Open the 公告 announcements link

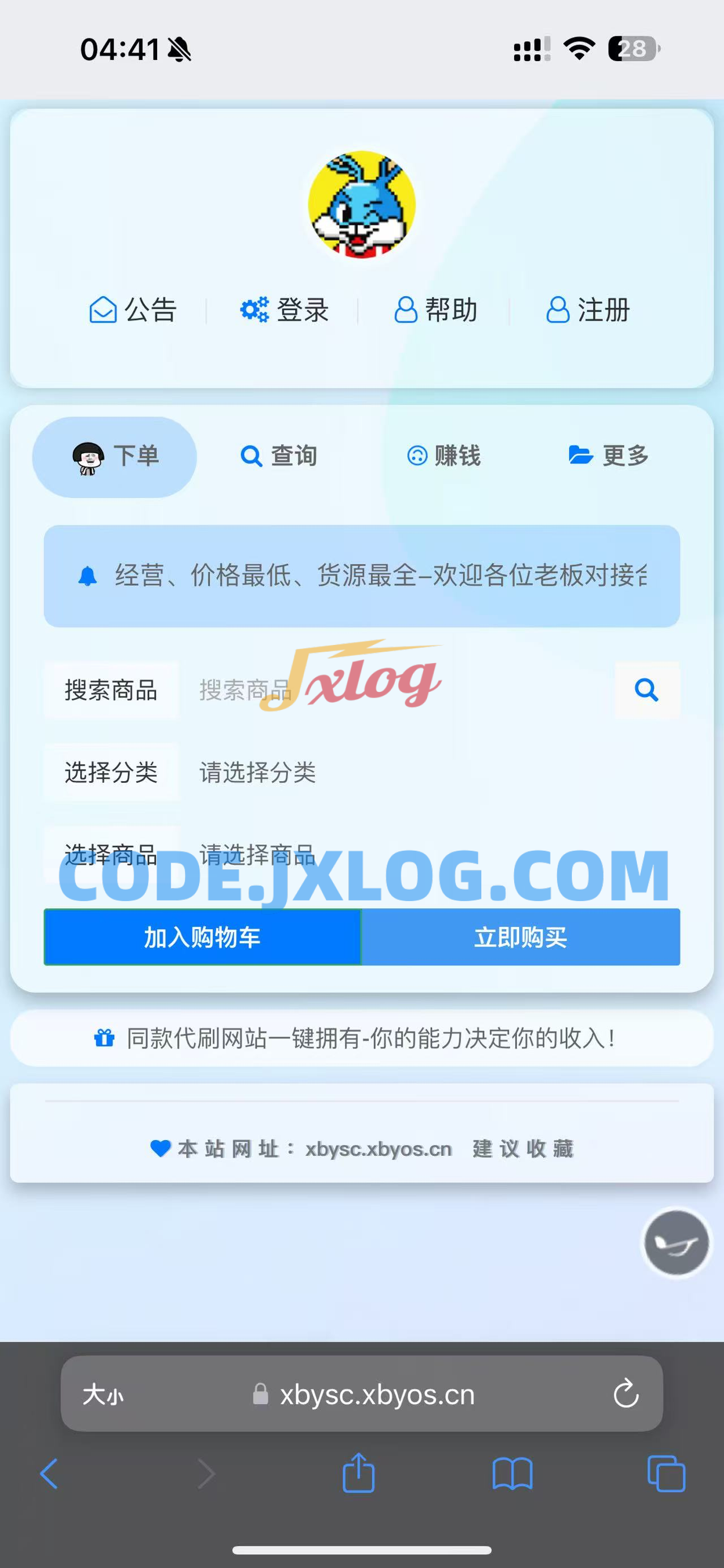pos(133,310)
